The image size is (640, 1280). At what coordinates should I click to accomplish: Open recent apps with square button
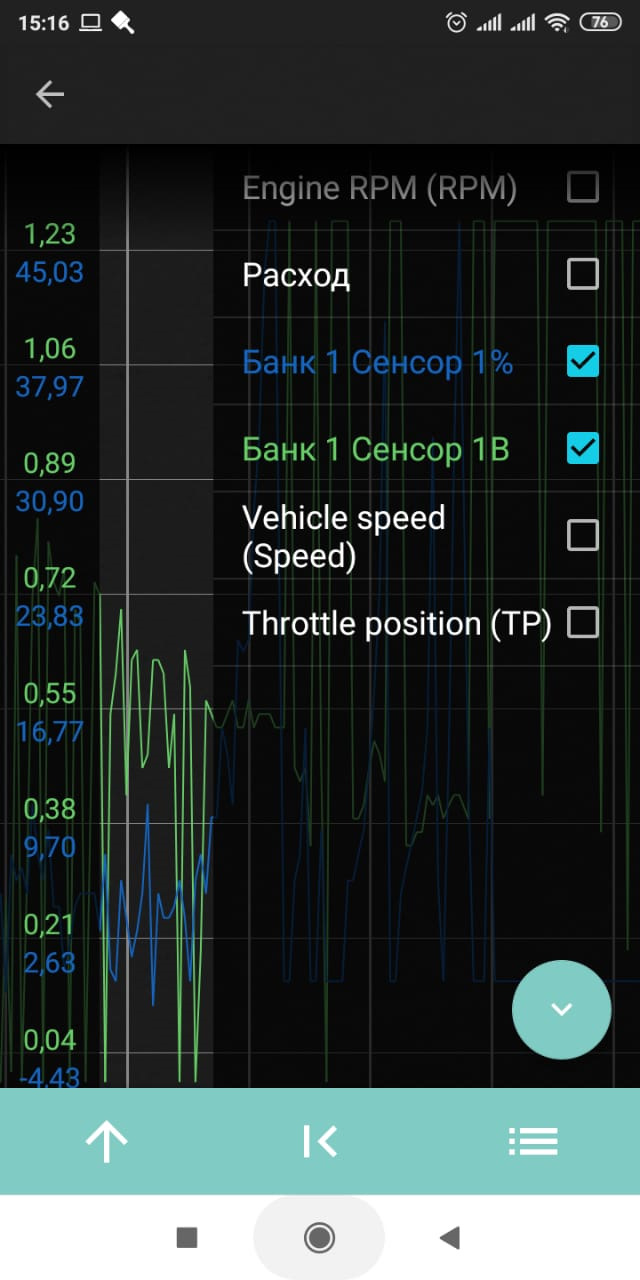[x=187, y=1238]
